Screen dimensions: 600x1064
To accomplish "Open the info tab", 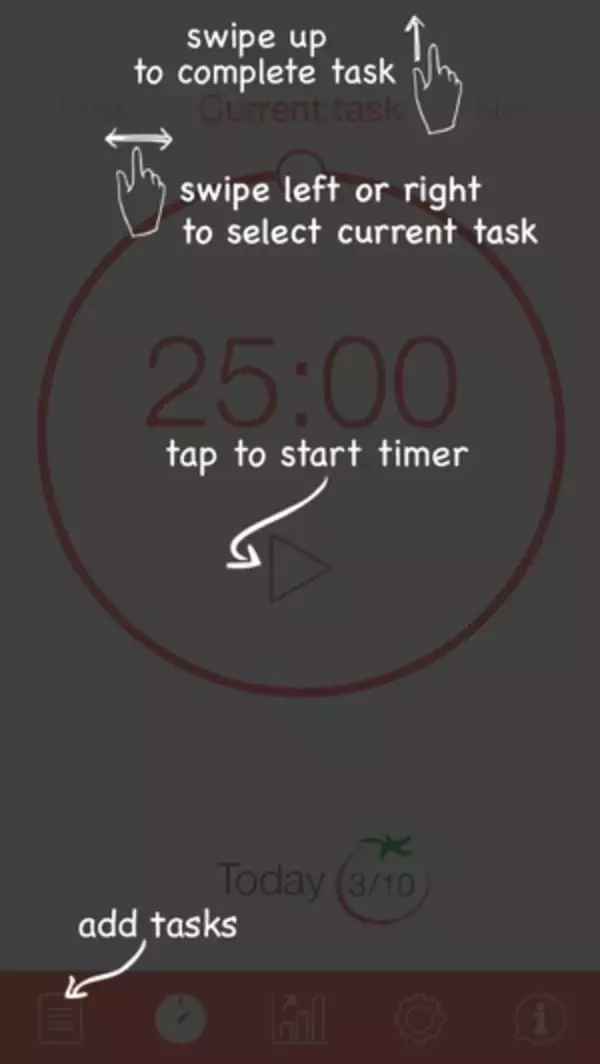I will (x=540, y=1020).
